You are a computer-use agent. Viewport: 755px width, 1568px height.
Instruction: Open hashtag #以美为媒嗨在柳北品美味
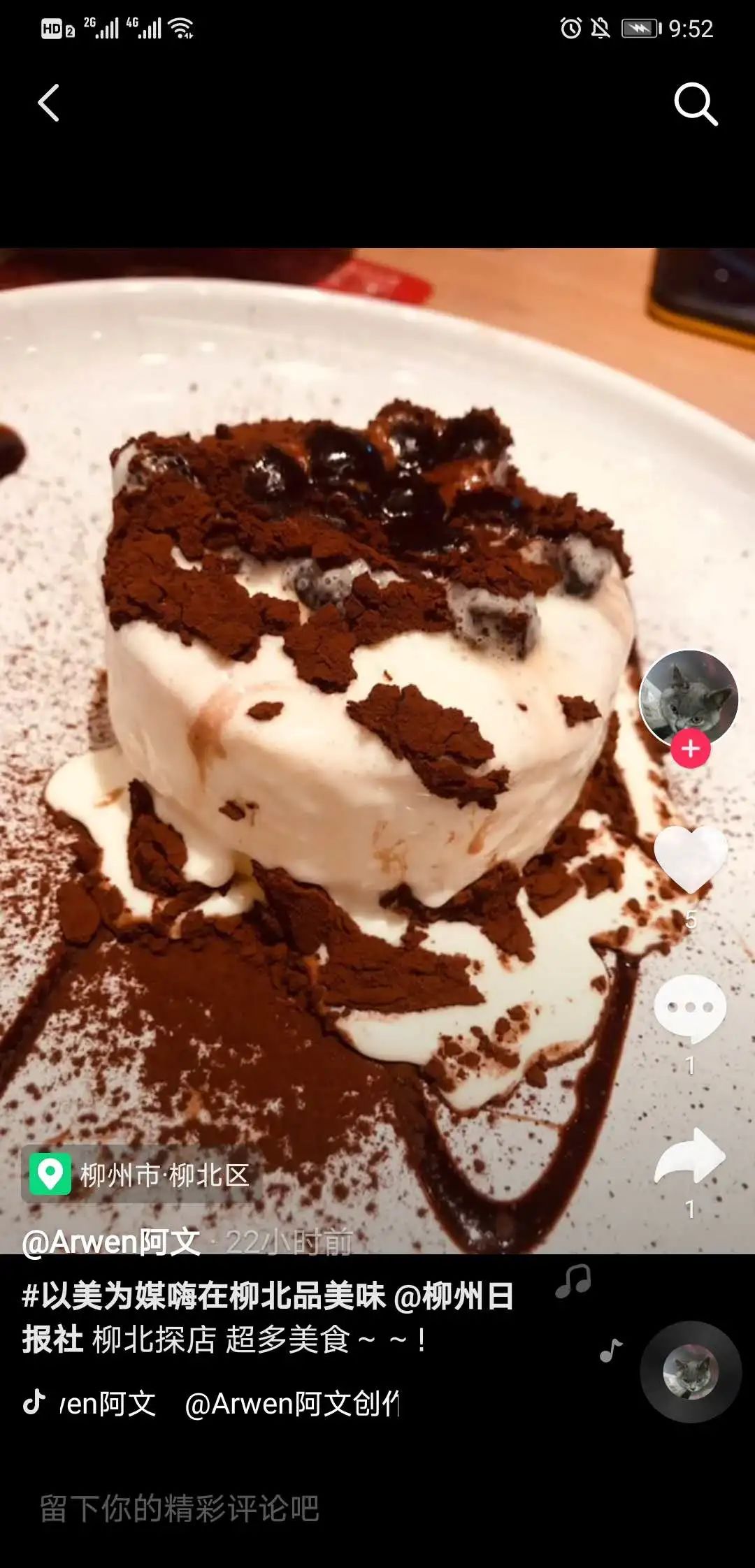[203, 1296]
